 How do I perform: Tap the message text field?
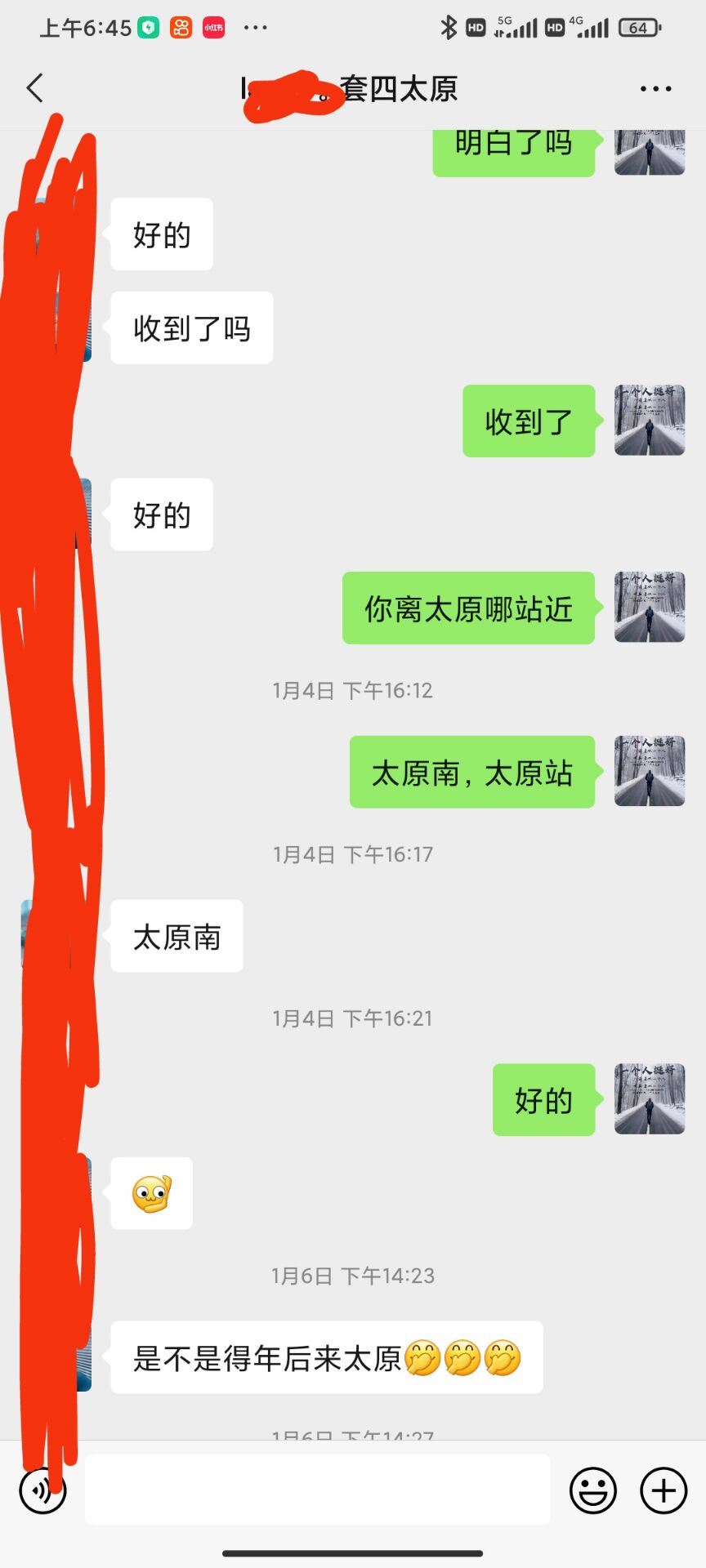tap(317, 1490)
